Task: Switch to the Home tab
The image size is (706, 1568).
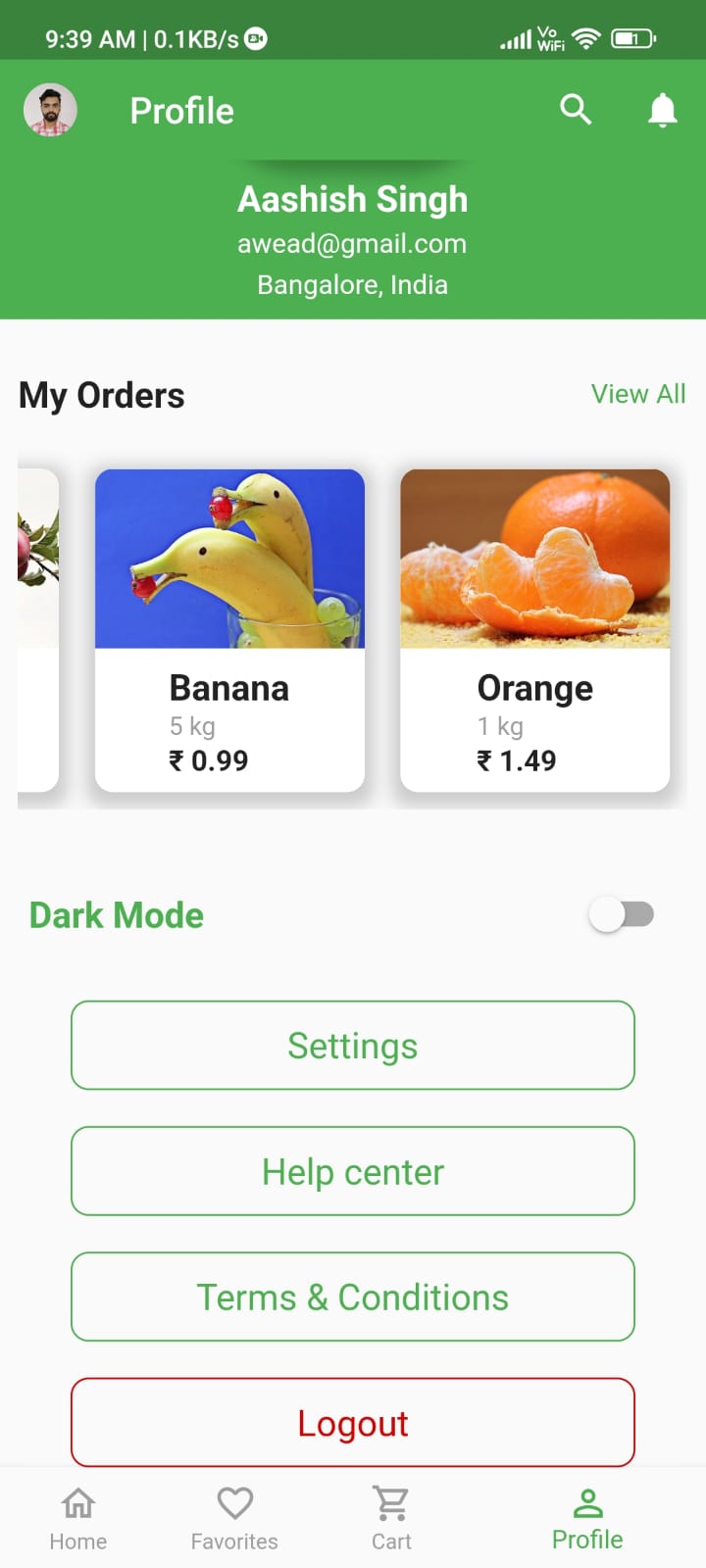Action: (x=78, y=1518)
